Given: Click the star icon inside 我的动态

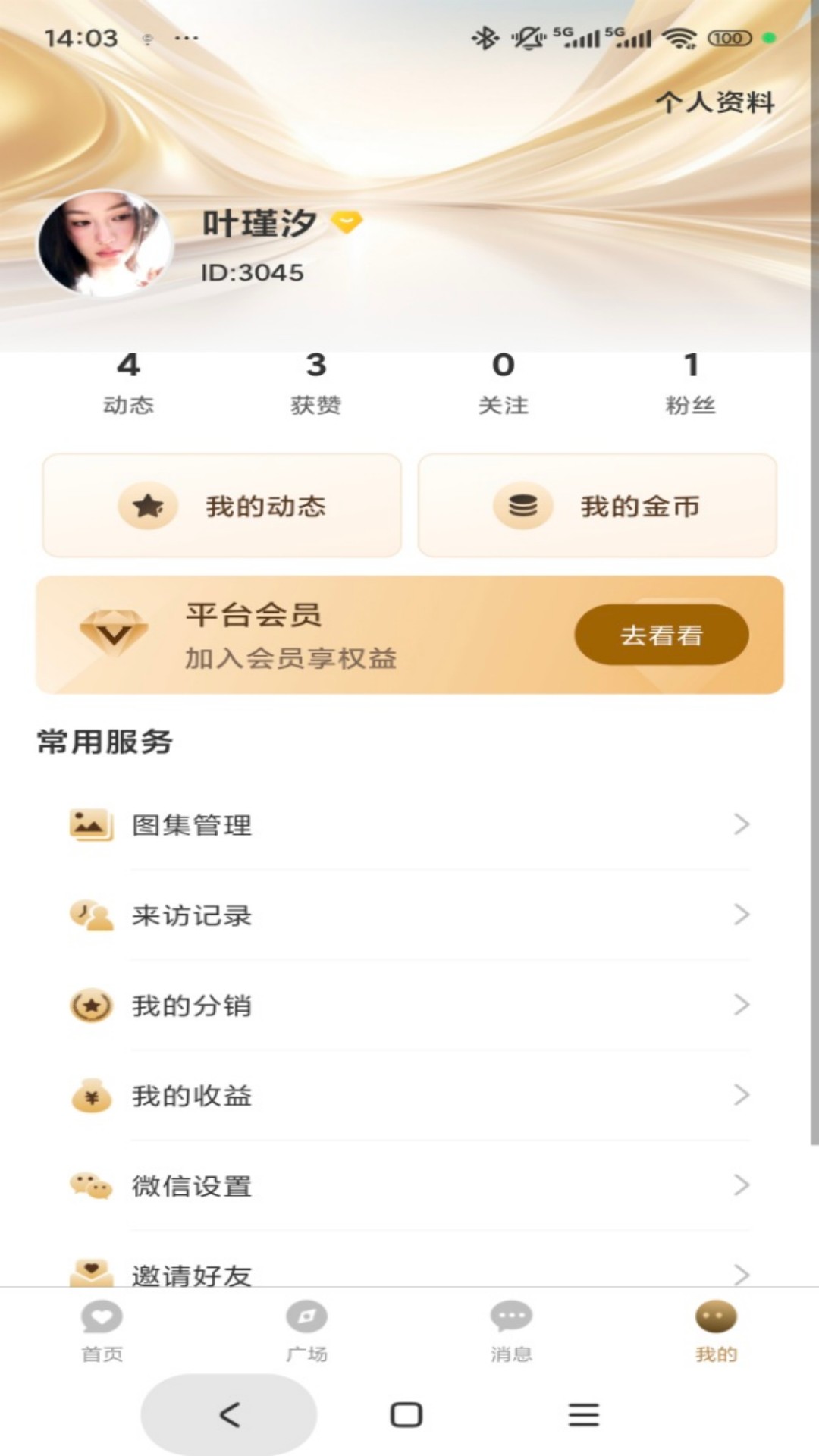Looking at the screenshot, I should tap(149, 506).
